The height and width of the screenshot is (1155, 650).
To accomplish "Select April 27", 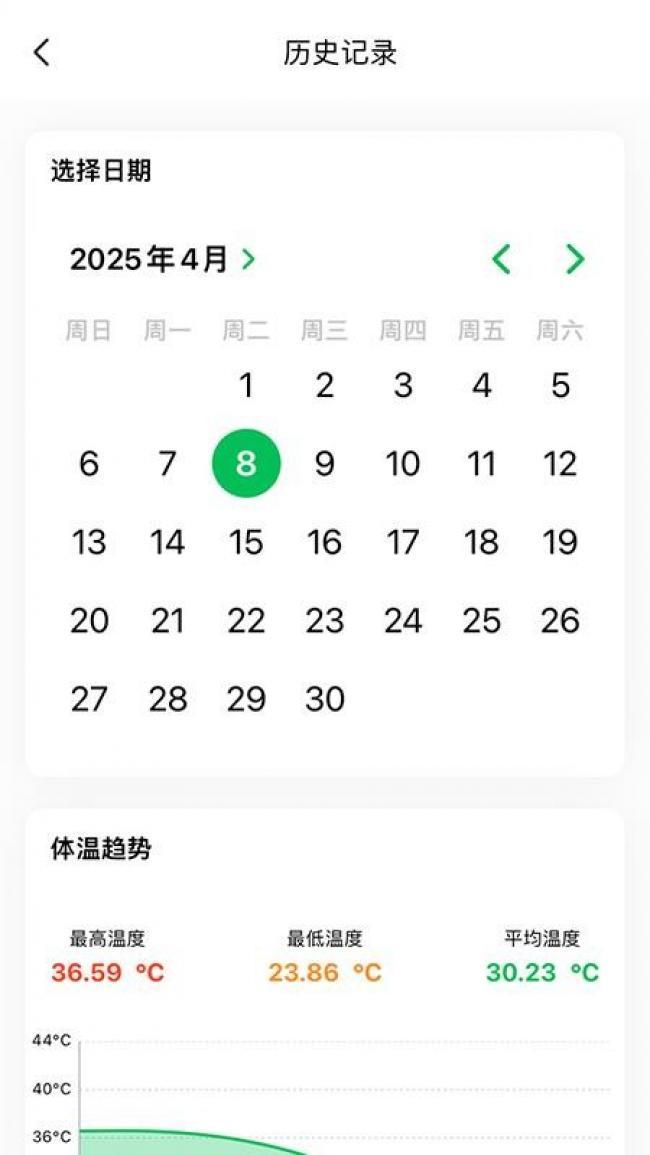I will (x=89, y=699).
